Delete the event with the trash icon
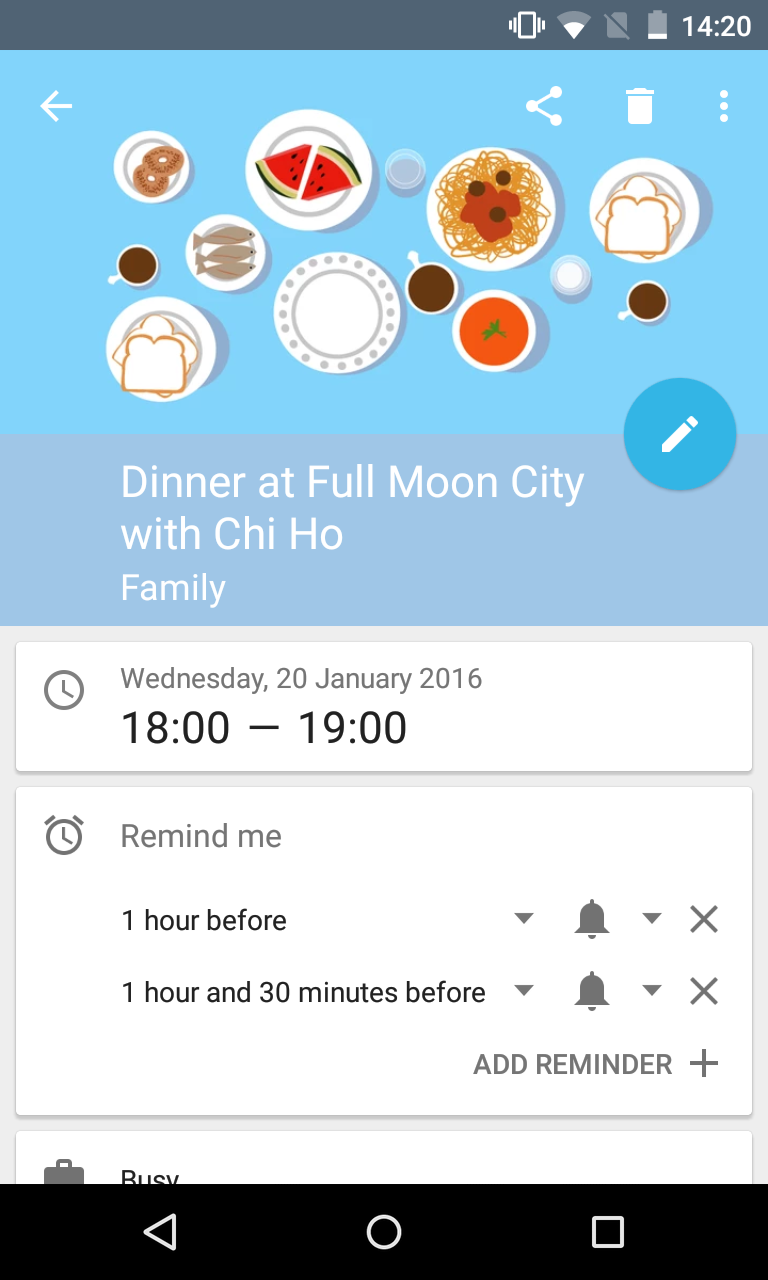This screenshot has height=1280, width=768. click(639, 106)
